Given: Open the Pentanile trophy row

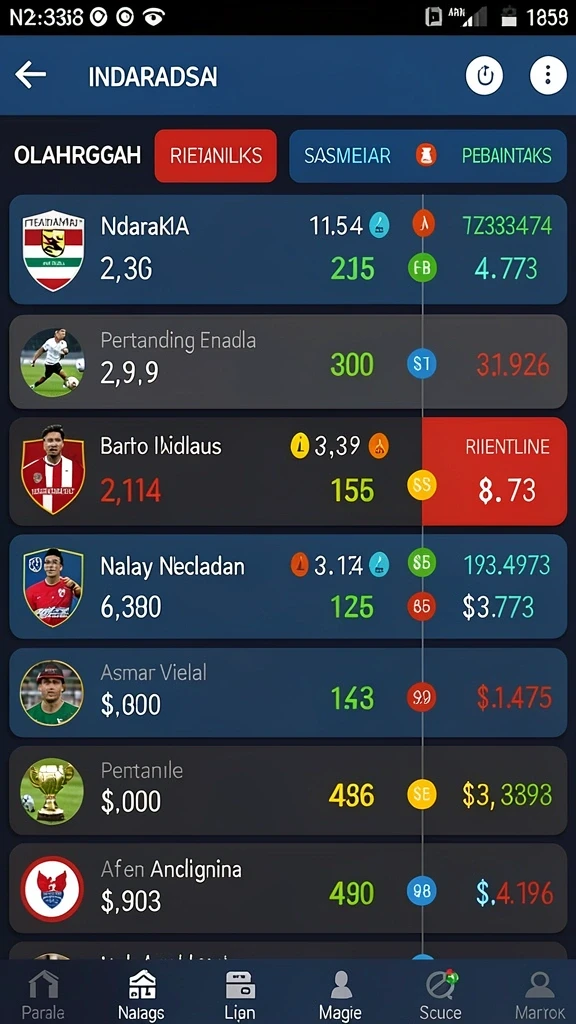Looking at the screenshot, I should [288, 790].
